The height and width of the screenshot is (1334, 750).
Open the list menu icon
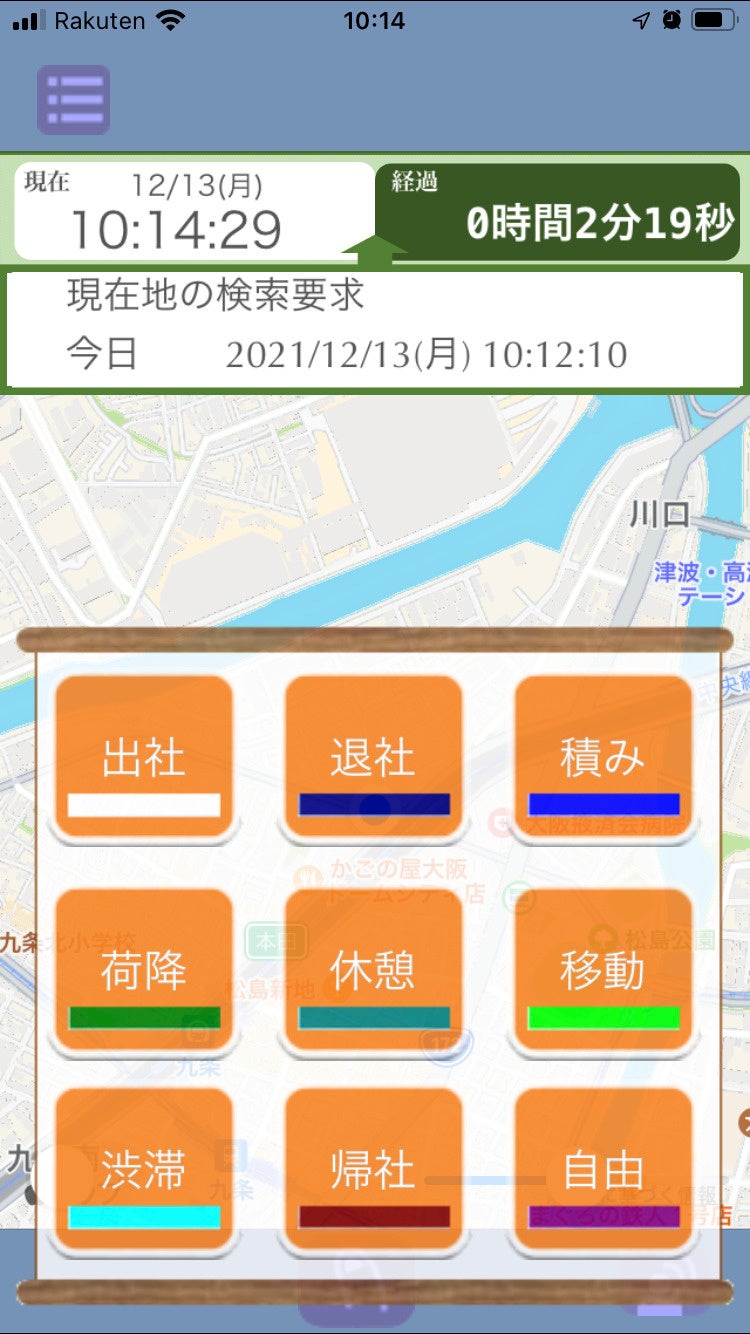pyautogui.click(x=73, y=100)
